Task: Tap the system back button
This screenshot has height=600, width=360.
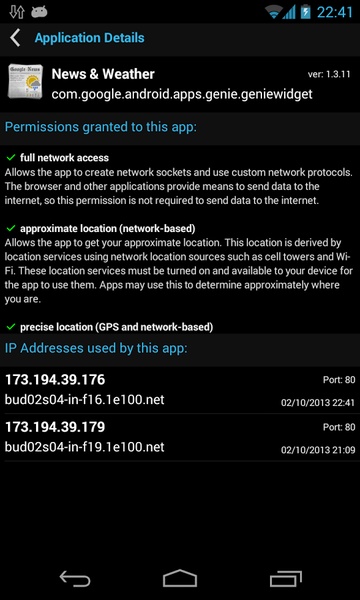Action: pos(75,578)
